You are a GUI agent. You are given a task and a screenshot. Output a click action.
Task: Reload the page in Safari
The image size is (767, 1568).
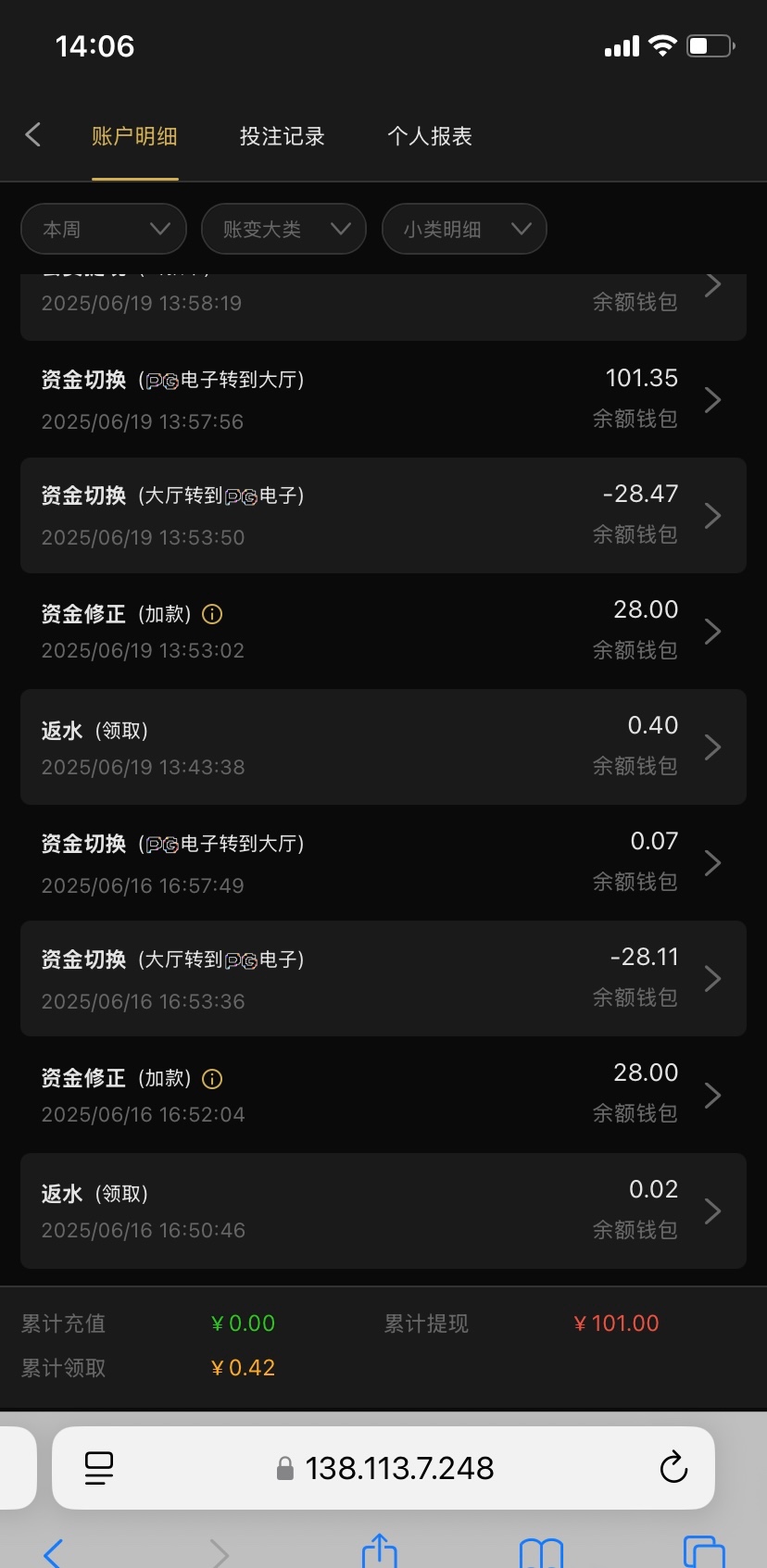tap(673, 1467)
